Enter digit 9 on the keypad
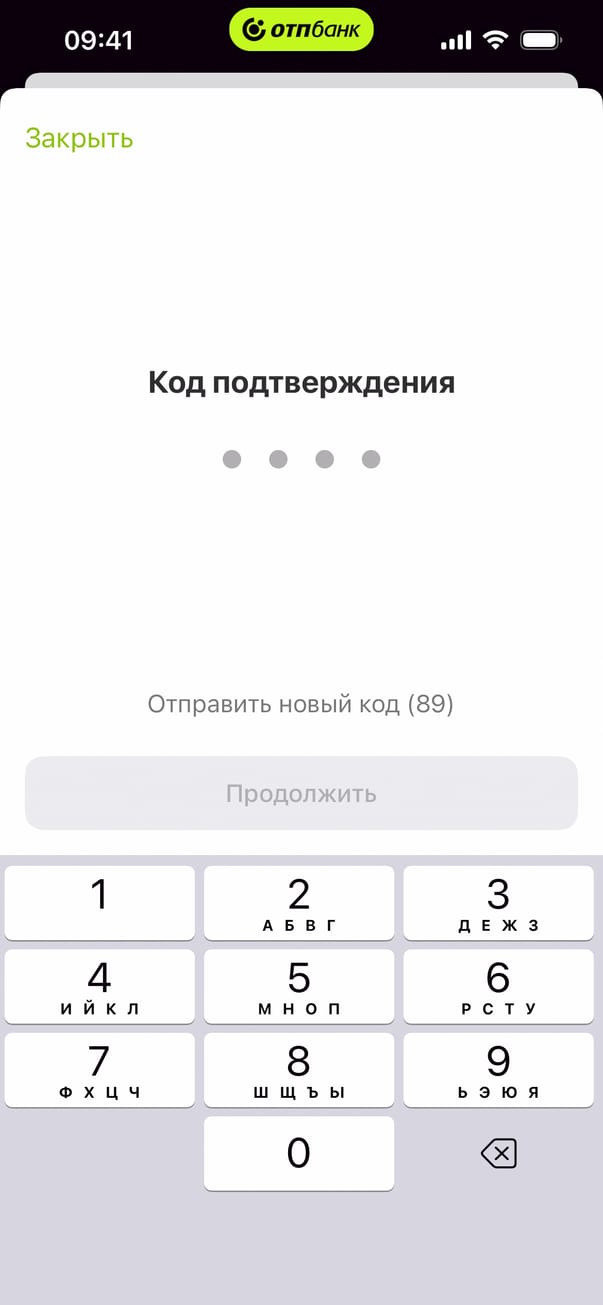The height and width of the screenshot is (1305, 603). click(x=498, y=1069)
